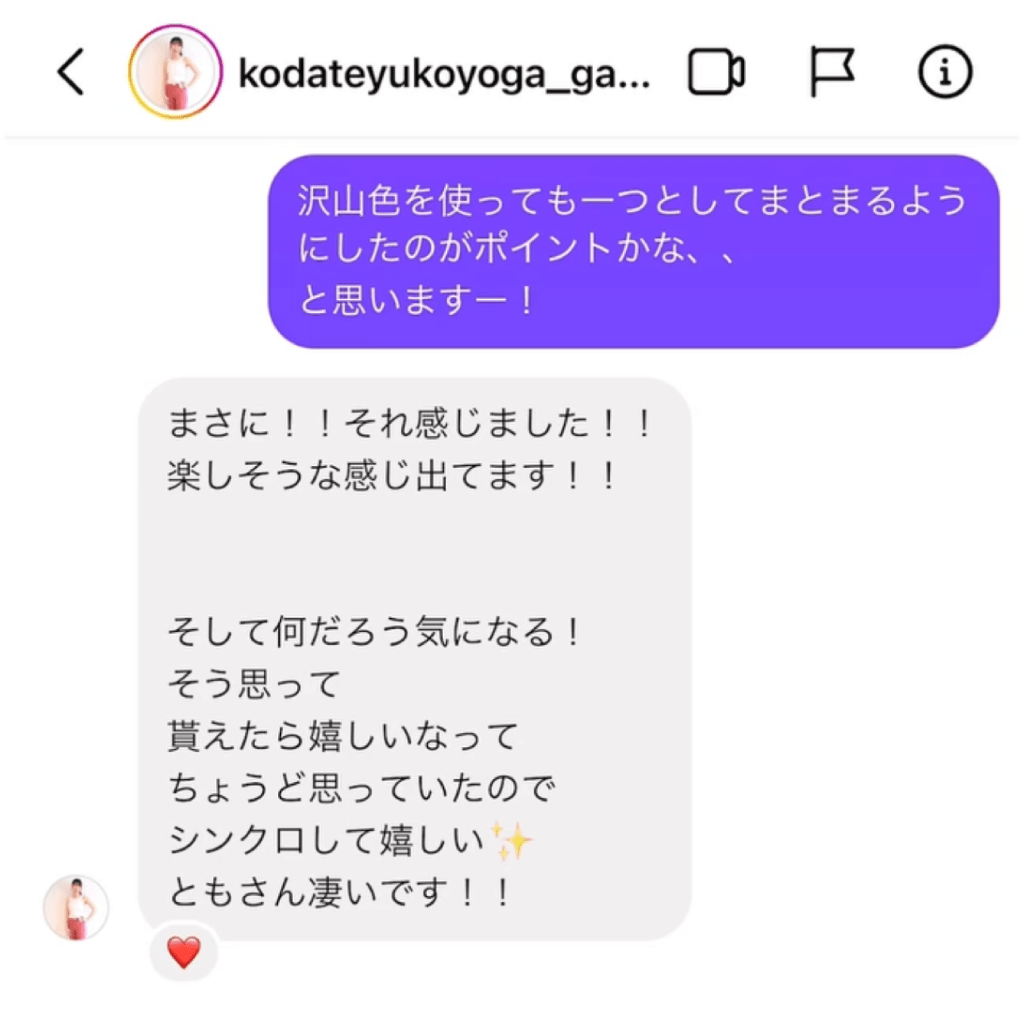Tap the heart reaction under the message
The width and height of the screenshot is (1024, 1024).
tap(184, 953)
